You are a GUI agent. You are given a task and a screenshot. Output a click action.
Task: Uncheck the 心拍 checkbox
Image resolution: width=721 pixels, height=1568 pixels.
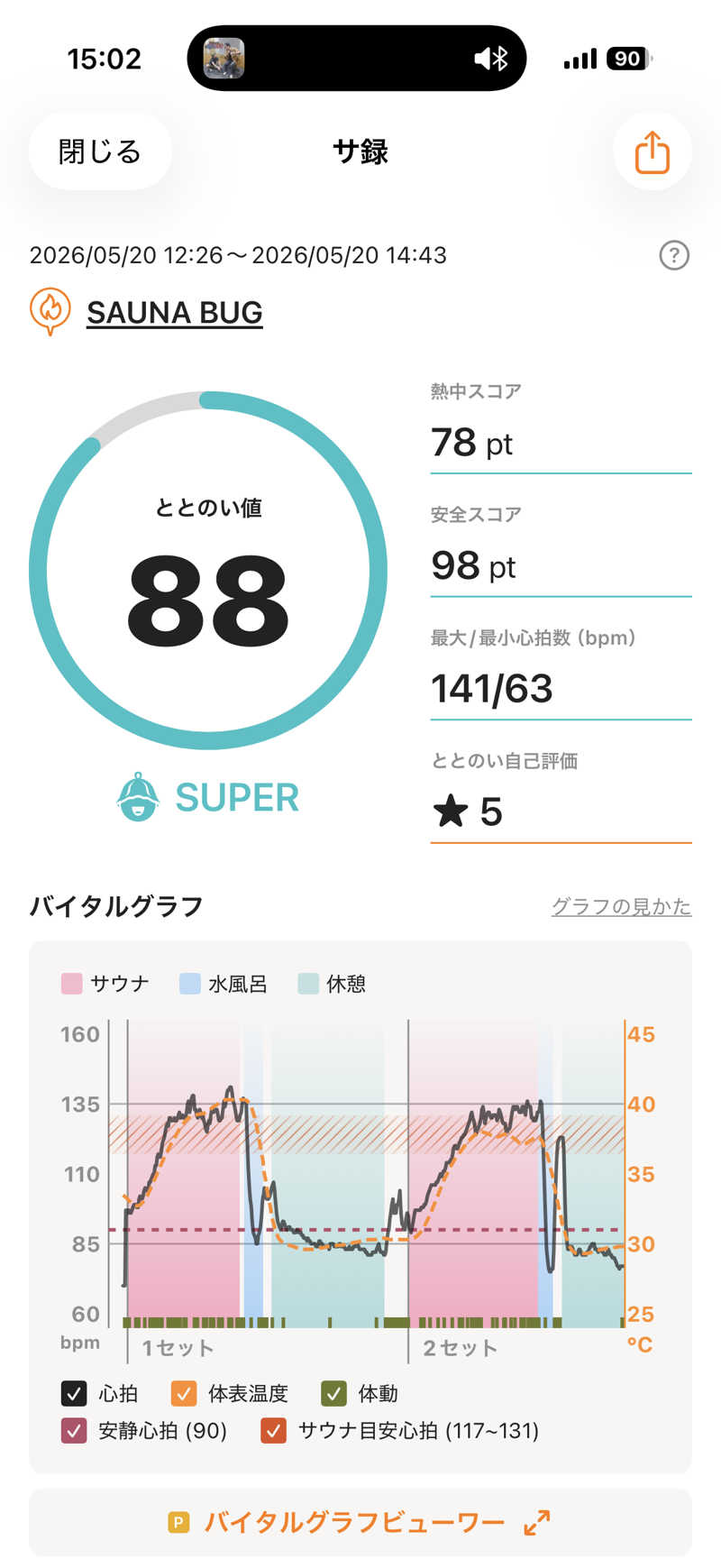(74, 1393)
